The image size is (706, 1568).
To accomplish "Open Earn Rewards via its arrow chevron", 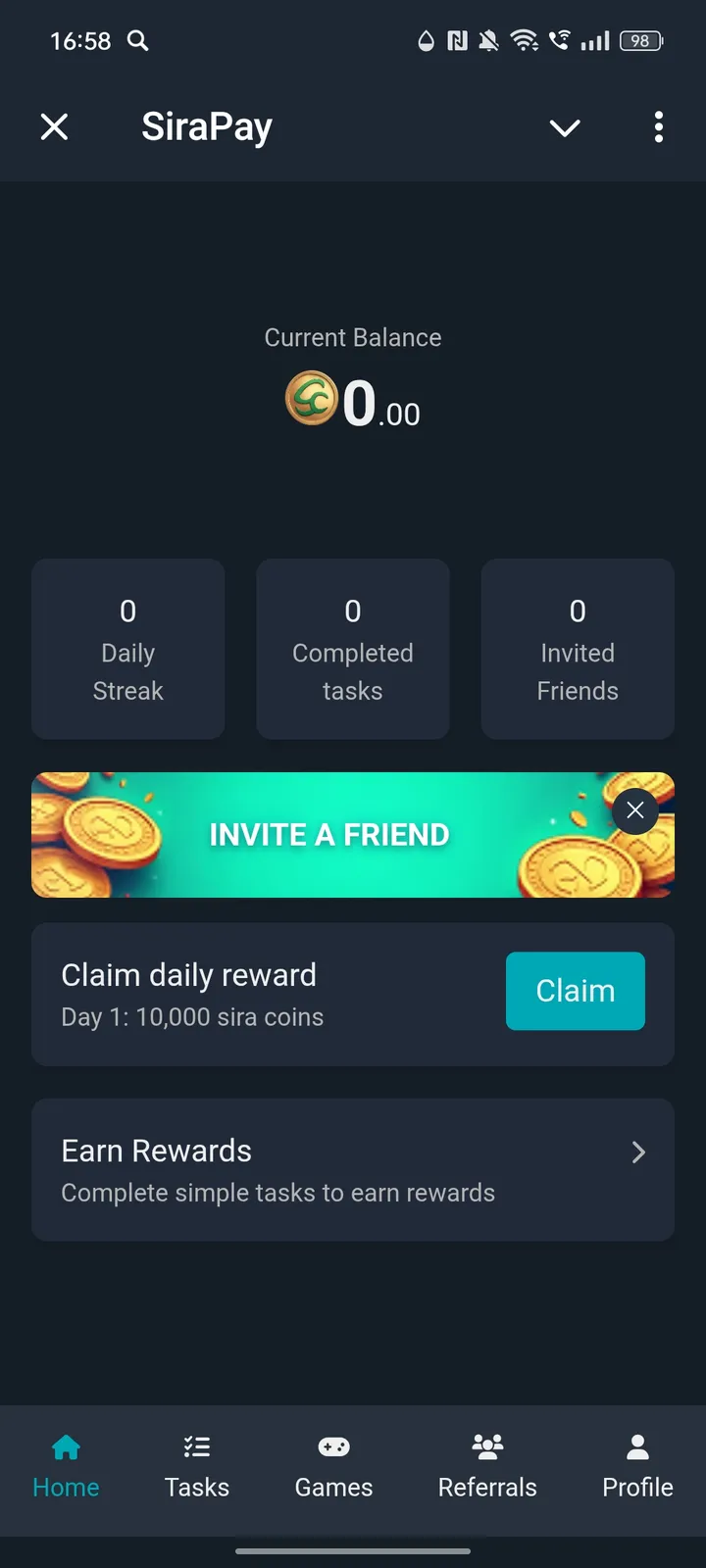I will coord(638,1152).
